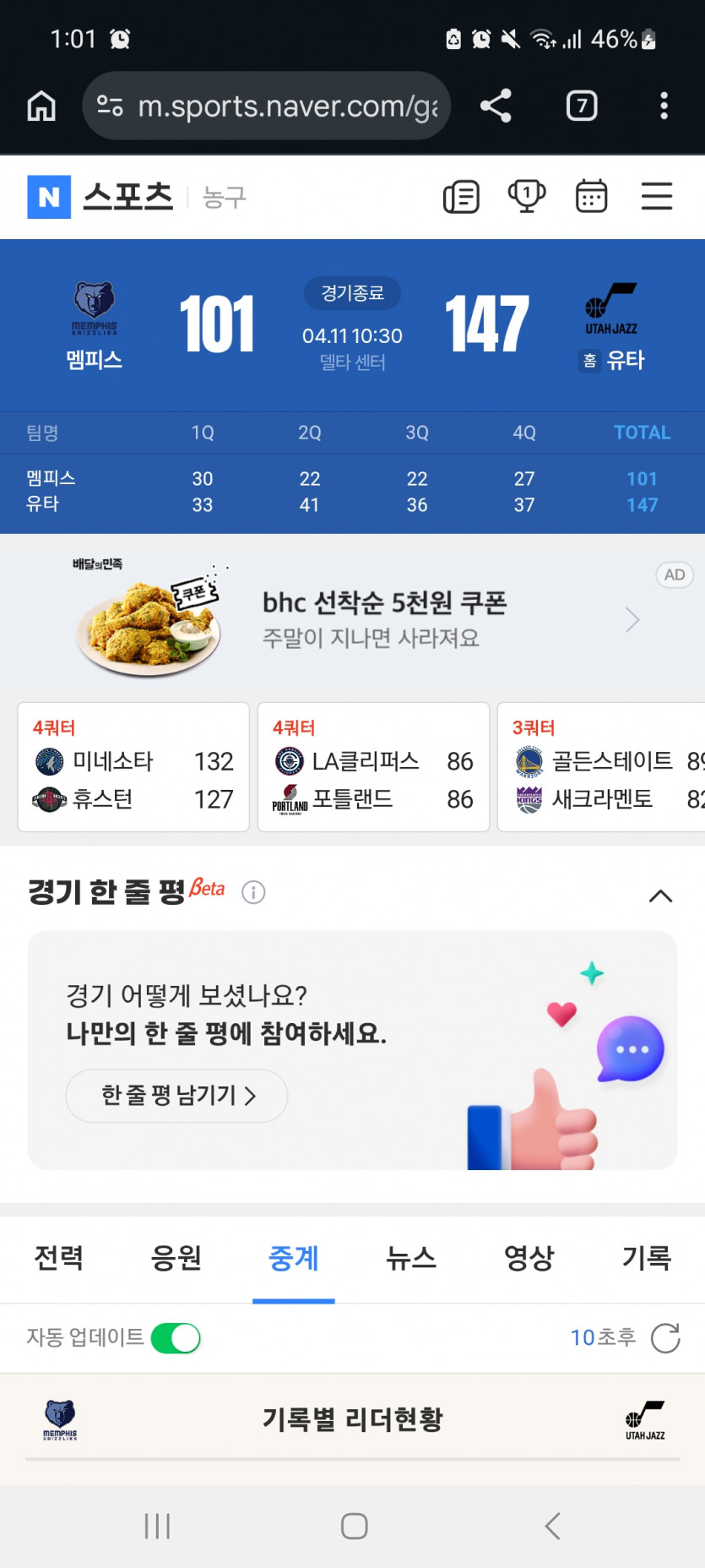
Task: Open the trophy rankings icon
Action: coord(526,195)
